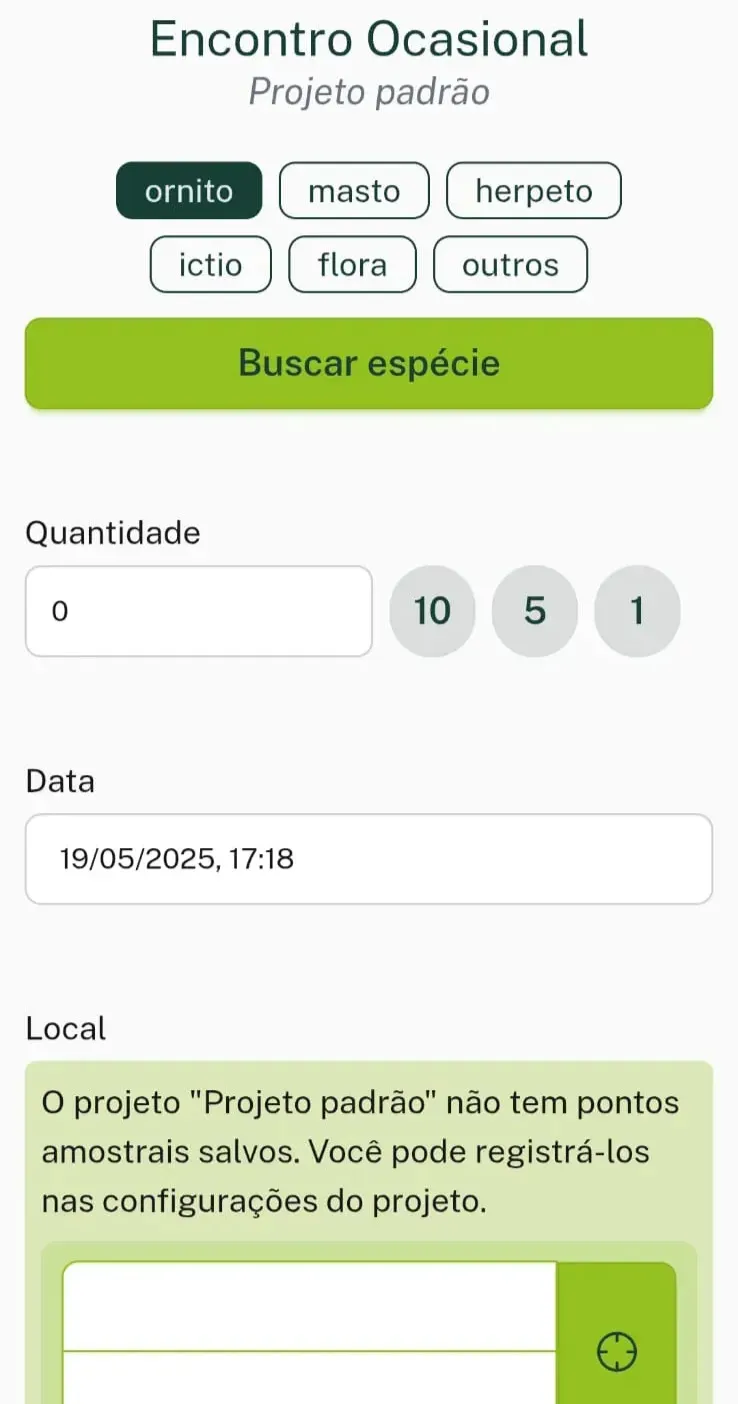Select the "outros" category chip

coord(510,264)
